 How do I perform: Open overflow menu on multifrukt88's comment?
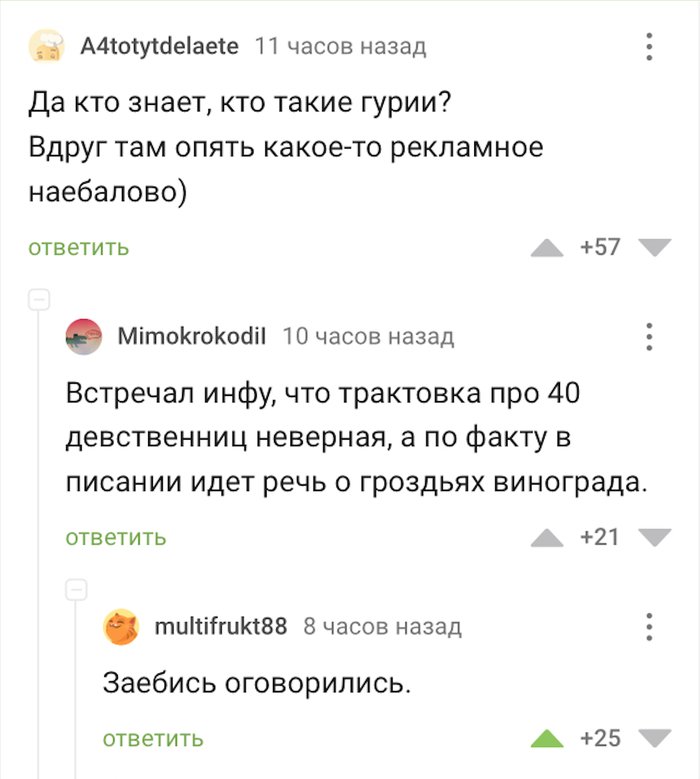coord(649,627)
